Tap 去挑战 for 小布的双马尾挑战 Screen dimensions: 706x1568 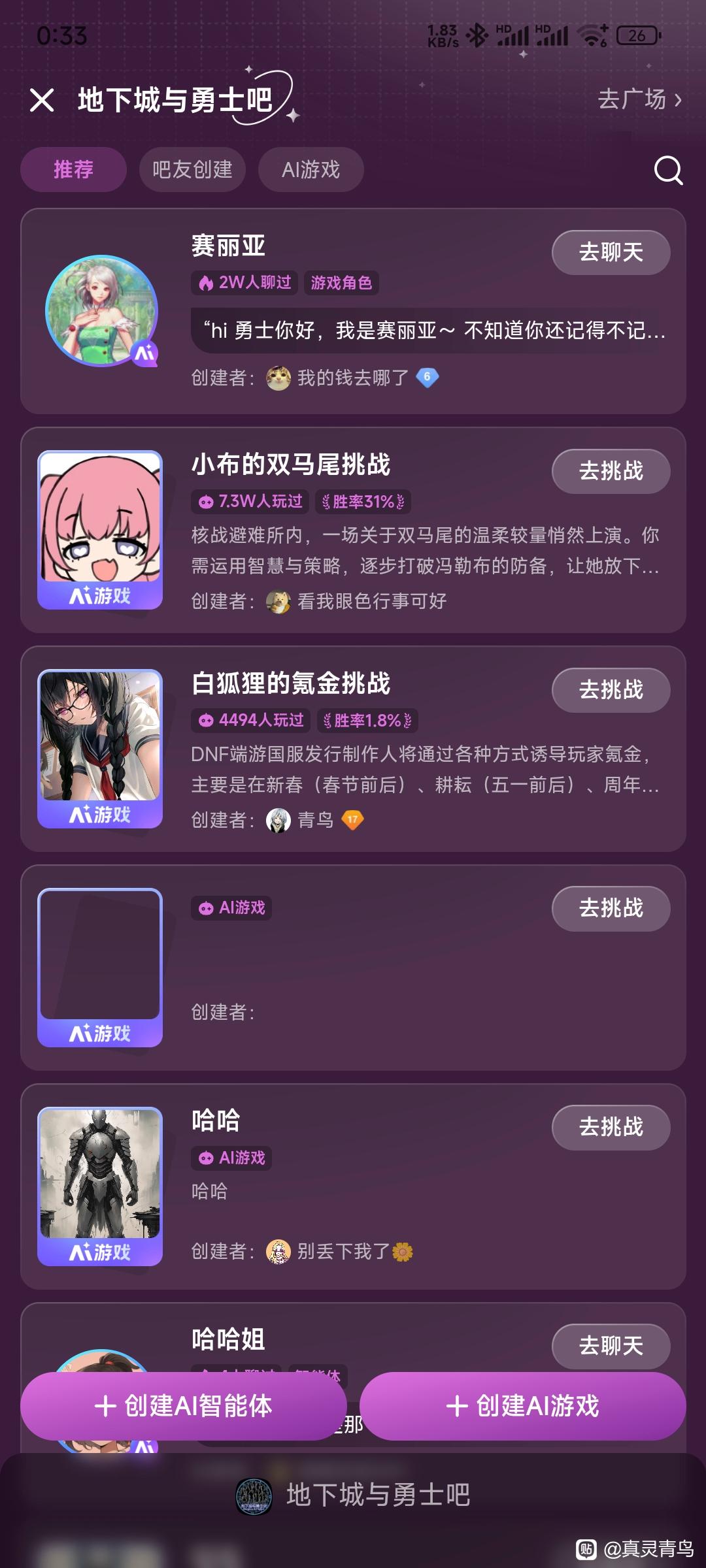coord(611,471)
